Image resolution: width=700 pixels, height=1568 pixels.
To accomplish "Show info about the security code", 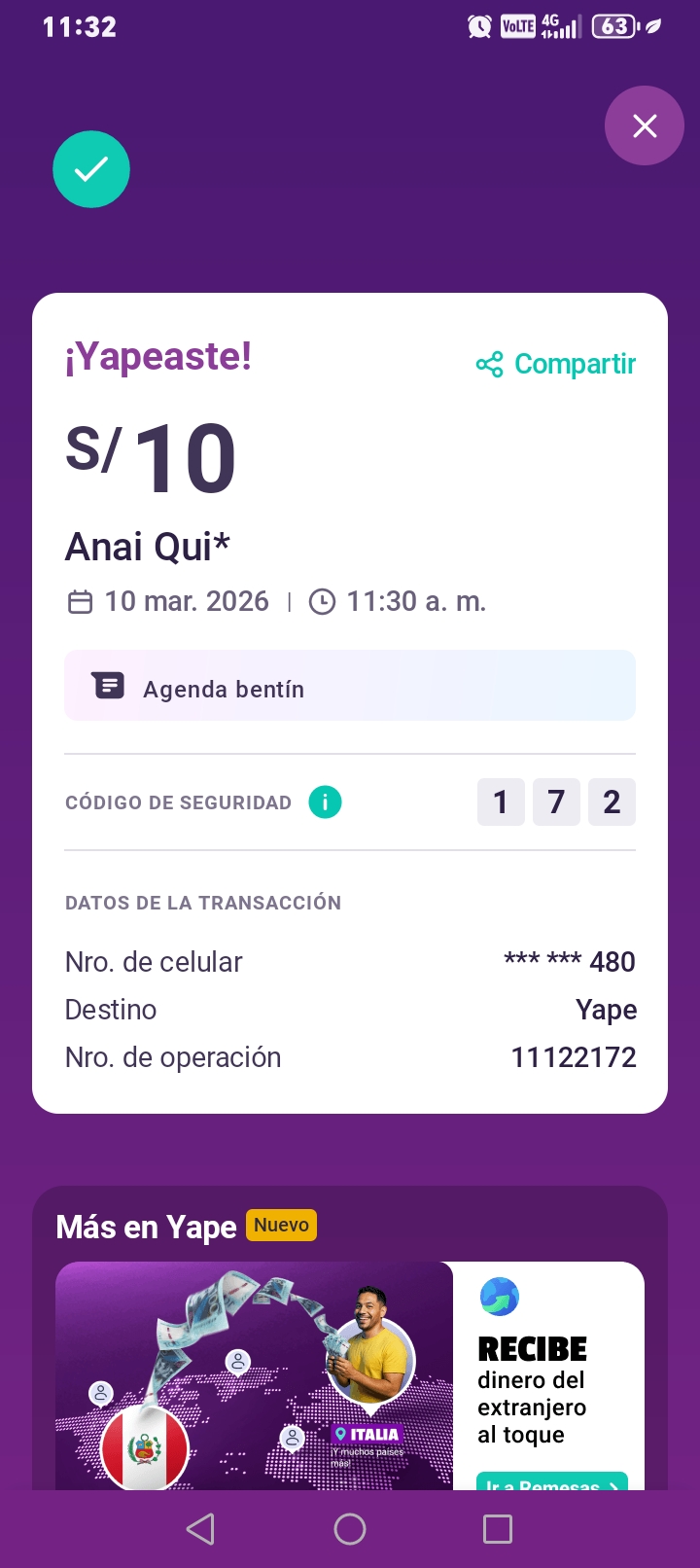I will pos(325,802).
